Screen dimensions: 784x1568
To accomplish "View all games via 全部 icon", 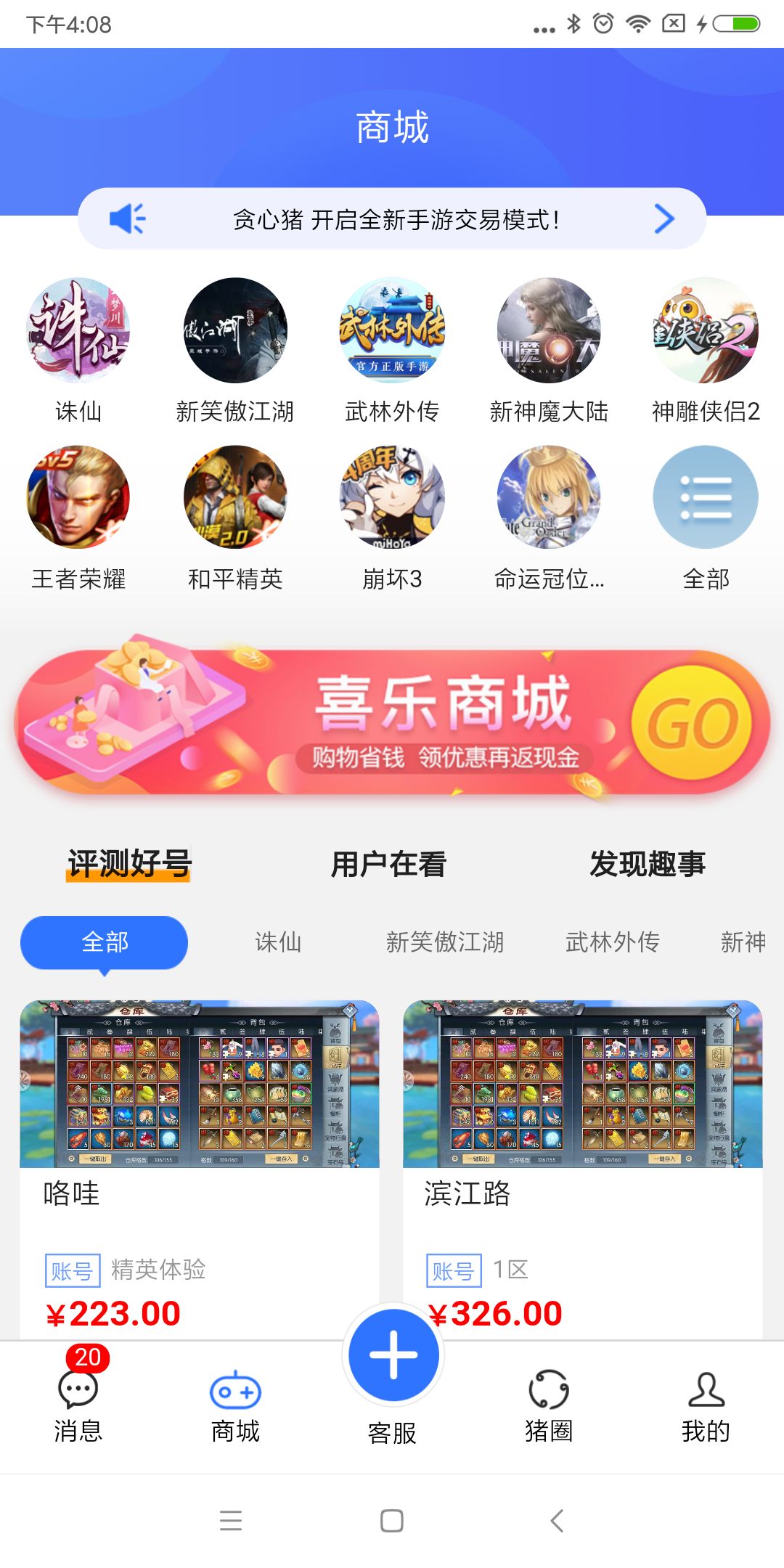I will [x=705, y=498].
